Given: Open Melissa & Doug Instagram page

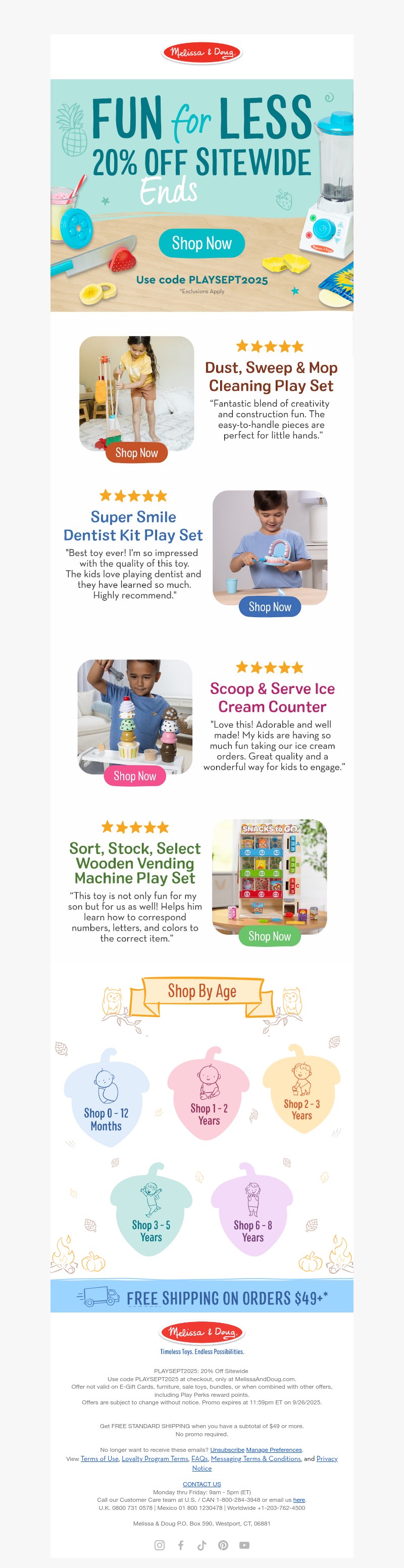Looking at the screenshot, I should click(x=160, y=1545).
